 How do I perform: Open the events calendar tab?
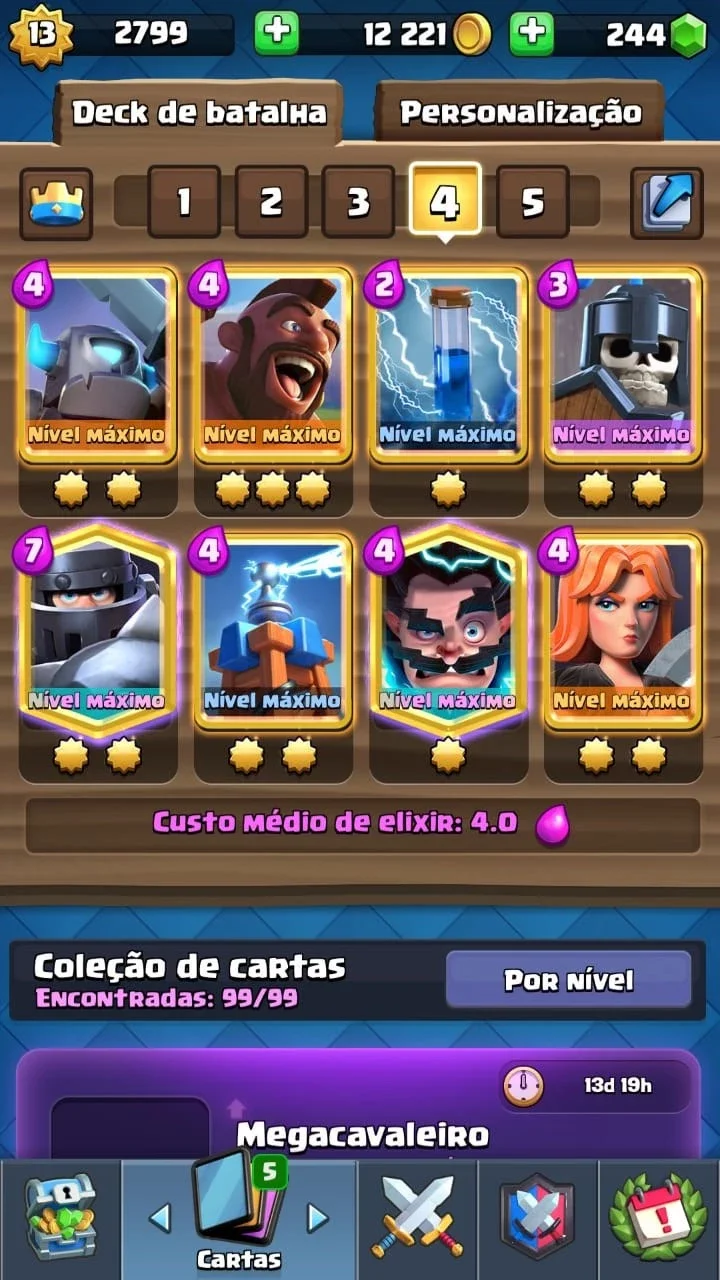(x=659, y=1218)
